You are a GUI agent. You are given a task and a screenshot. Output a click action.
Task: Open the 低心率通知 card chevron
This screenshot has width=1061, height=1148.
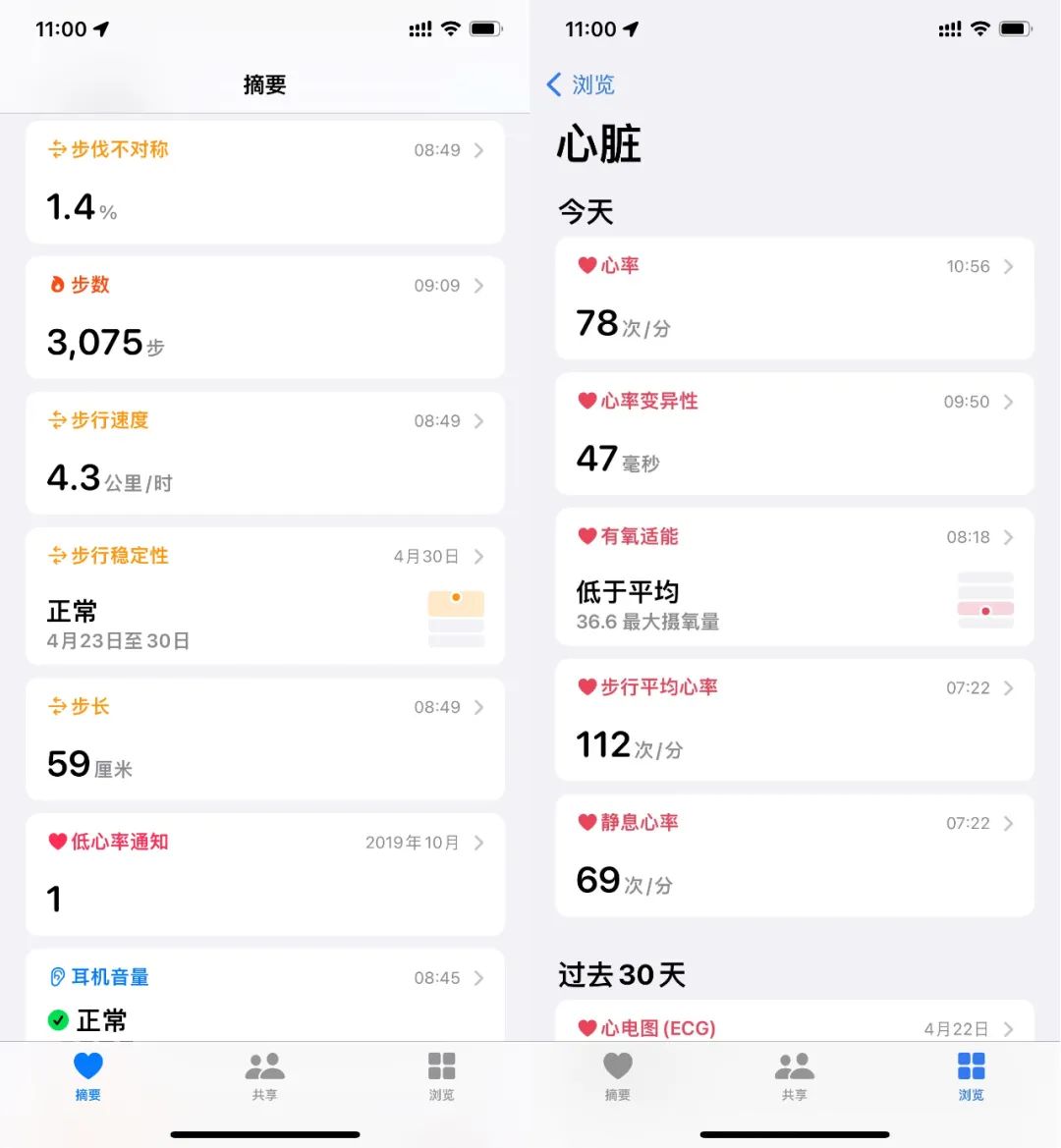tap(479, 842)
